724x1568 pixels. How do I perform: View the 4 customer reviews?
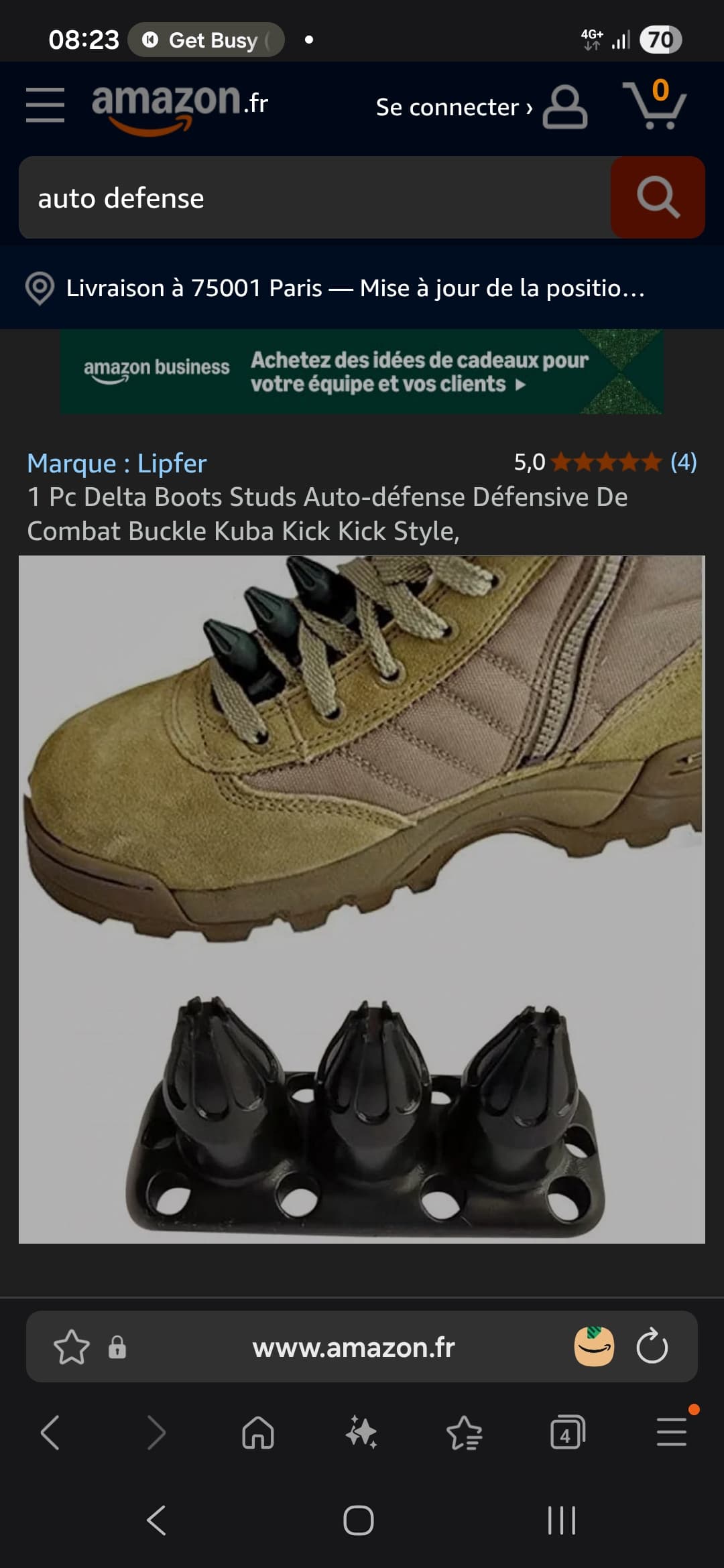click(683, 462)
